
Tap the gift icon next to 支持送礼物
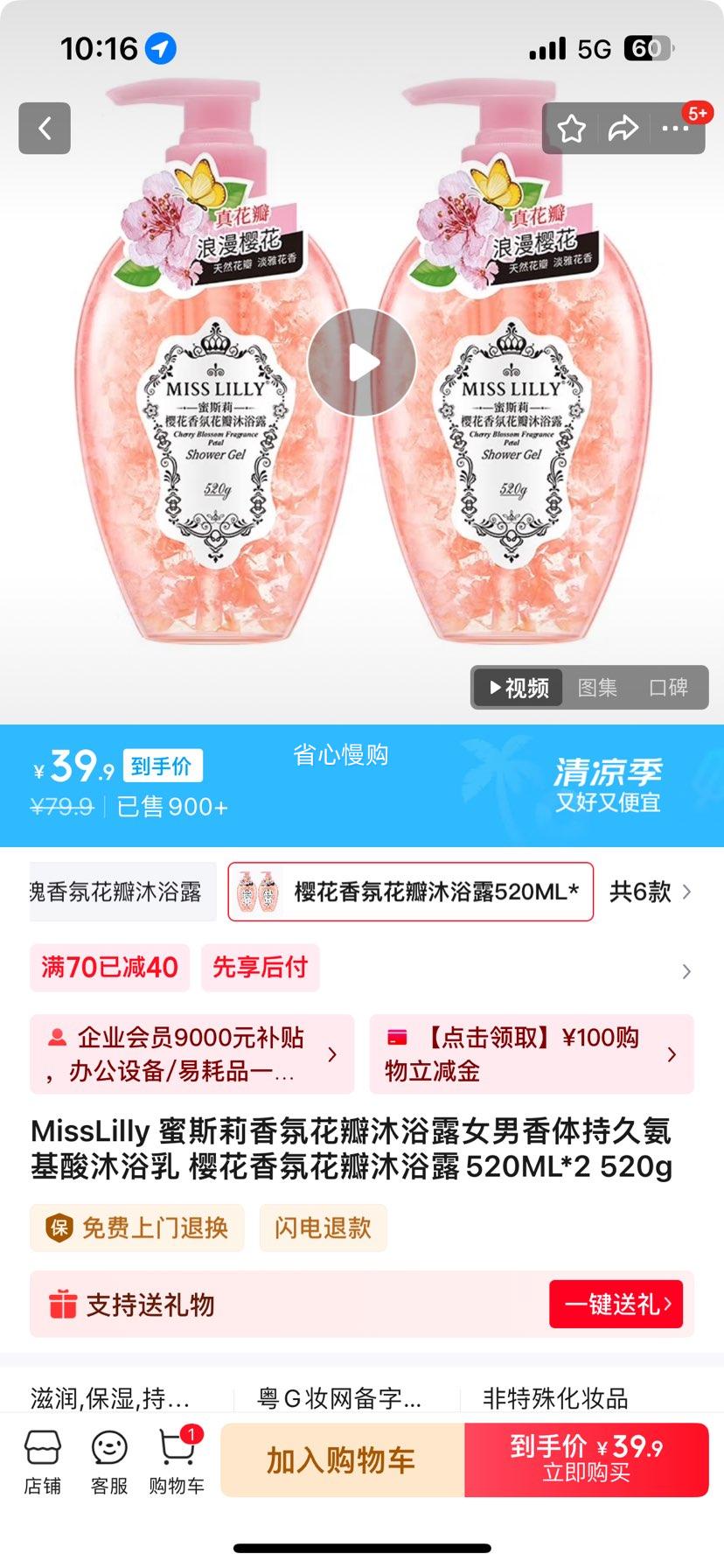pos(58,1303)
